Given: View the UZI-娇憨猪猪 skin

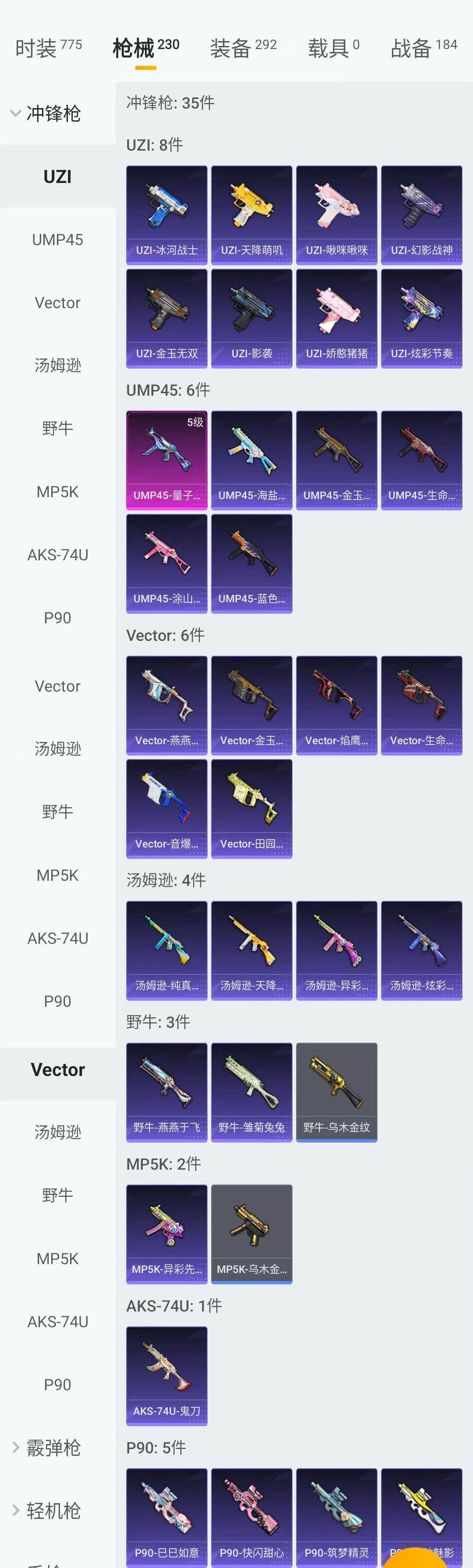Looking at the screenshot, I should [336, 318].
